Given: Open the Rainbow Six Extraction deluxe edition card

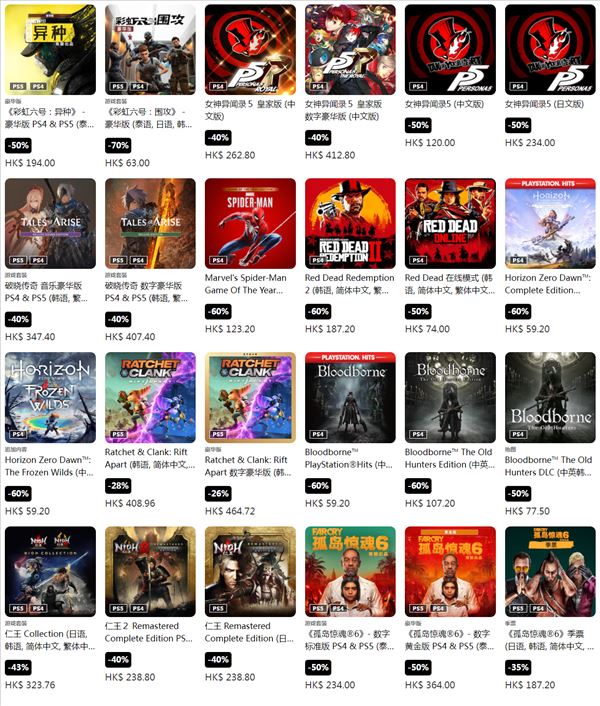Looking at the screenshot, I should click(x=50, y=50).
